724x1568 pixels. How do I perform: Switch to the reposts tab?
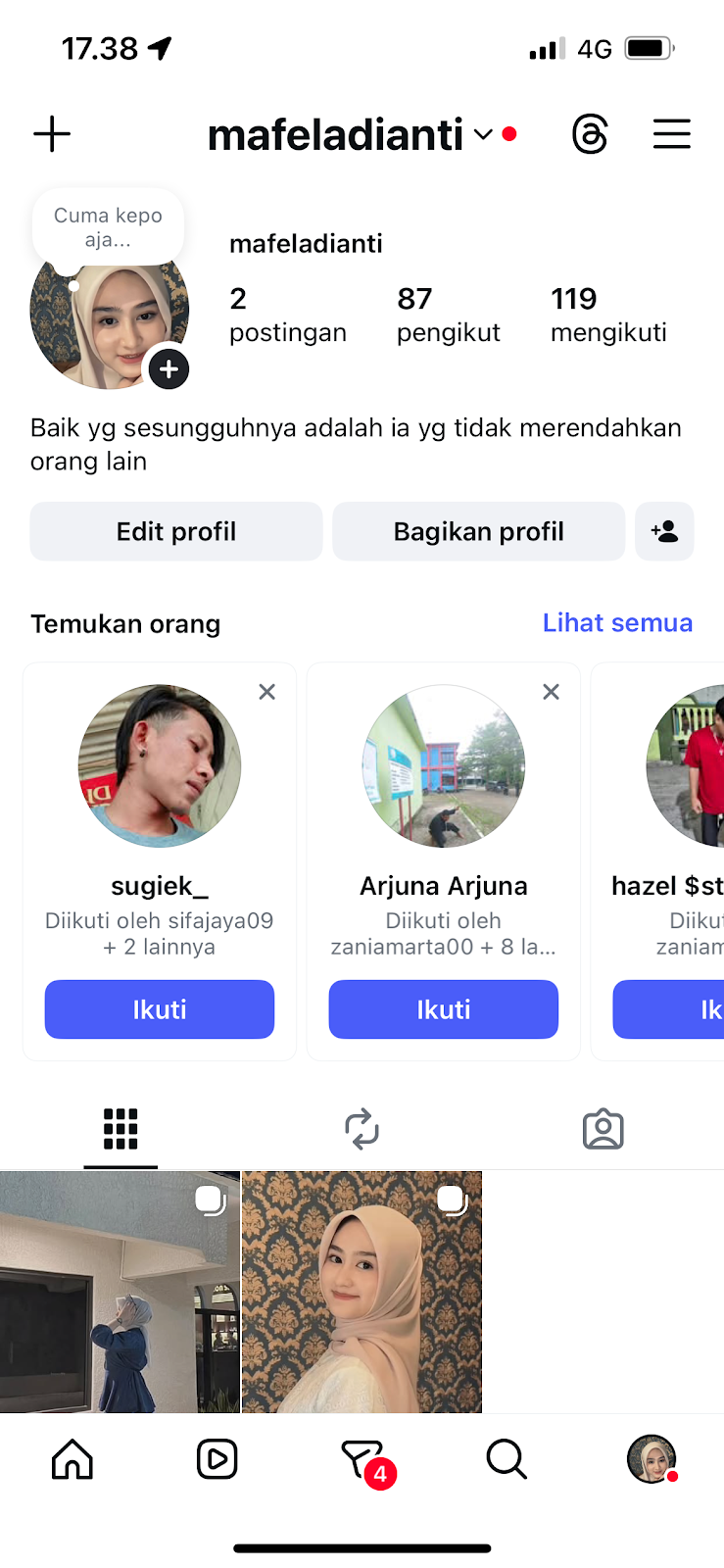point(362,1129)
